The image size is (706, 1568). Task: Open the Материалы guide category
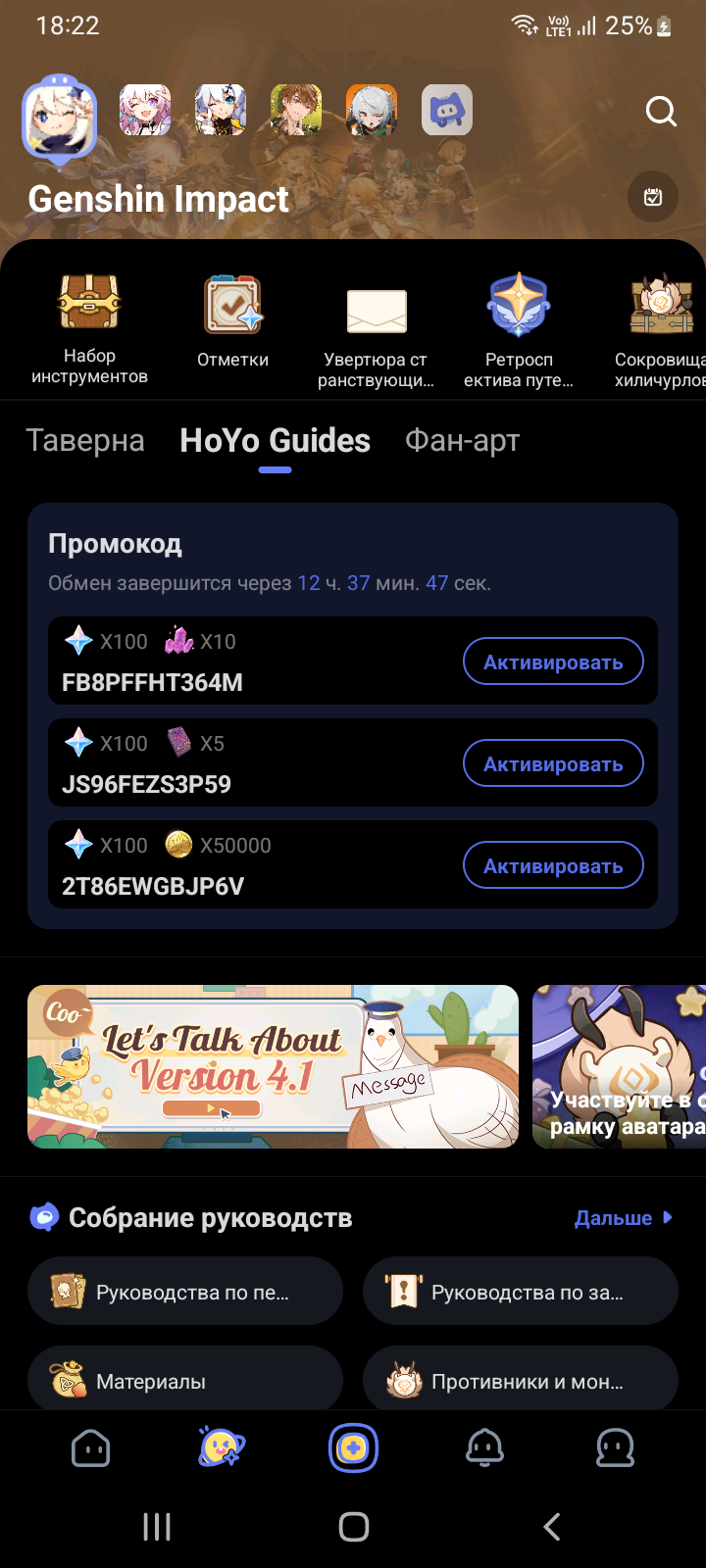[184, 1380]
